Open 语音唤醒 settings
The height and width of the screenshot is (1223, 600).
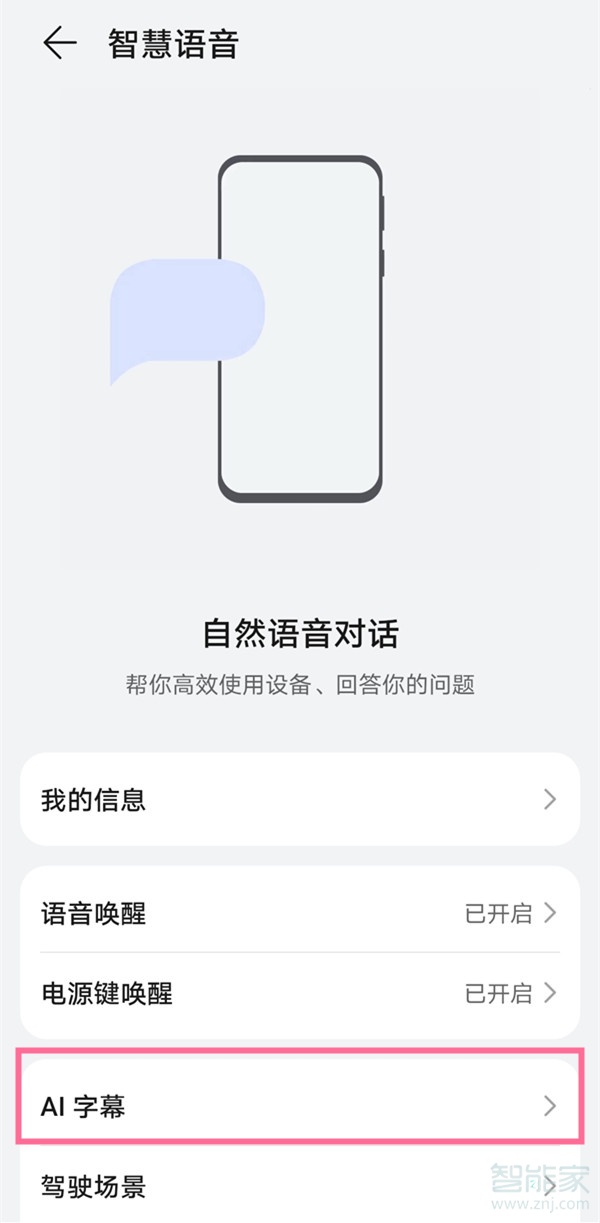tap(300, 912)
